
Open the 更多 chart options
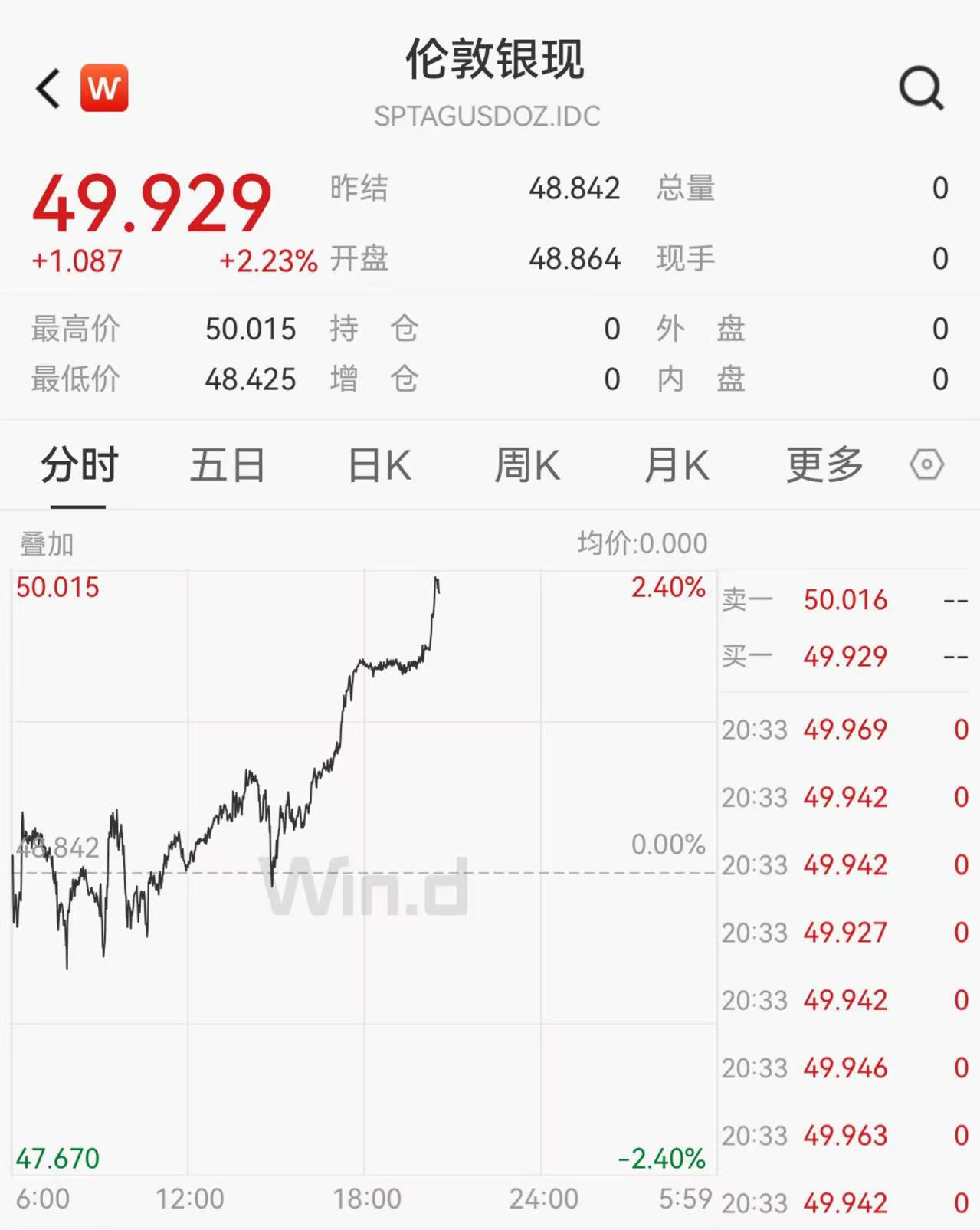click(x=824, y=465)
